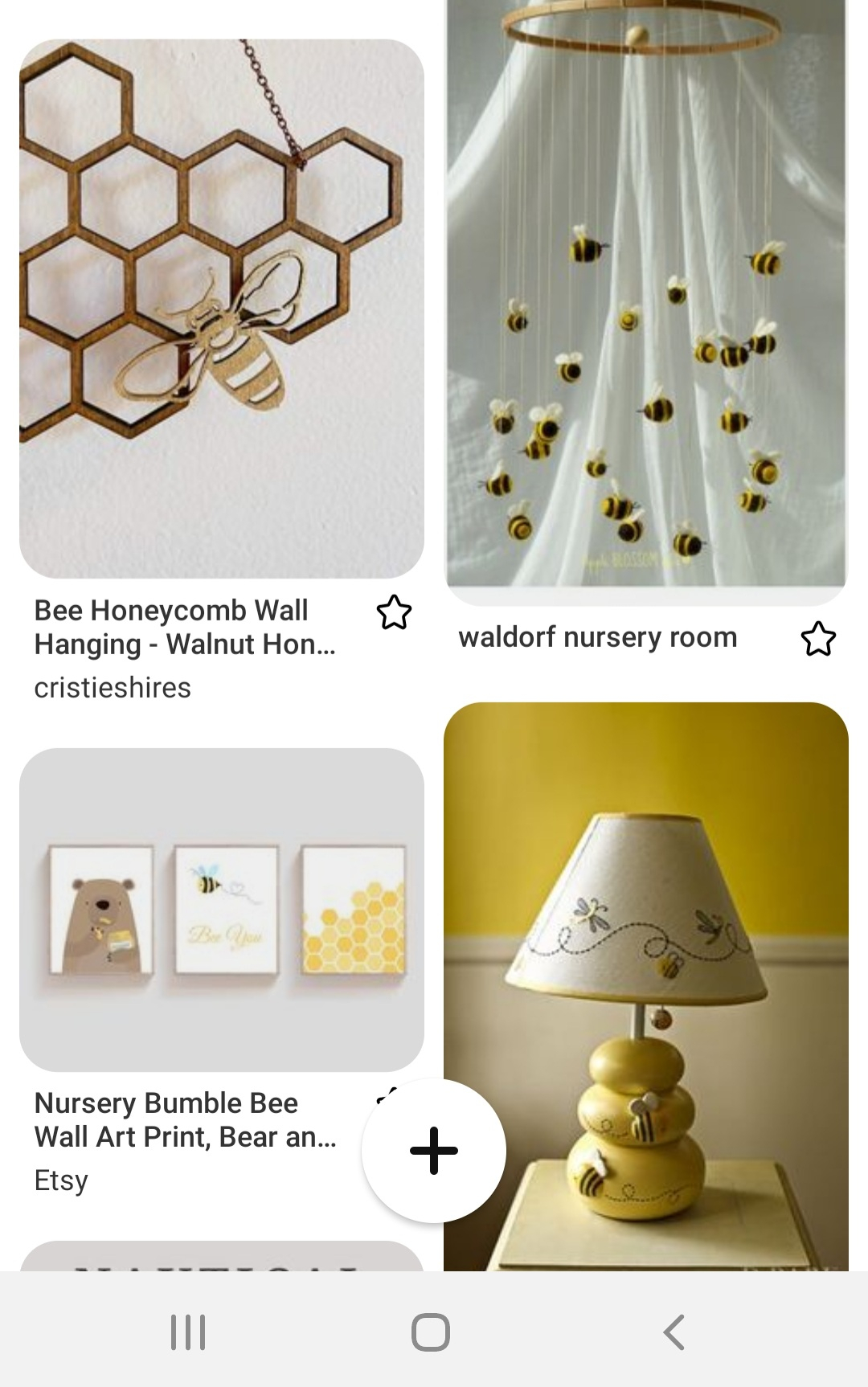
Task: Return to the device home screen
Action: click(x=431, y=1332)
